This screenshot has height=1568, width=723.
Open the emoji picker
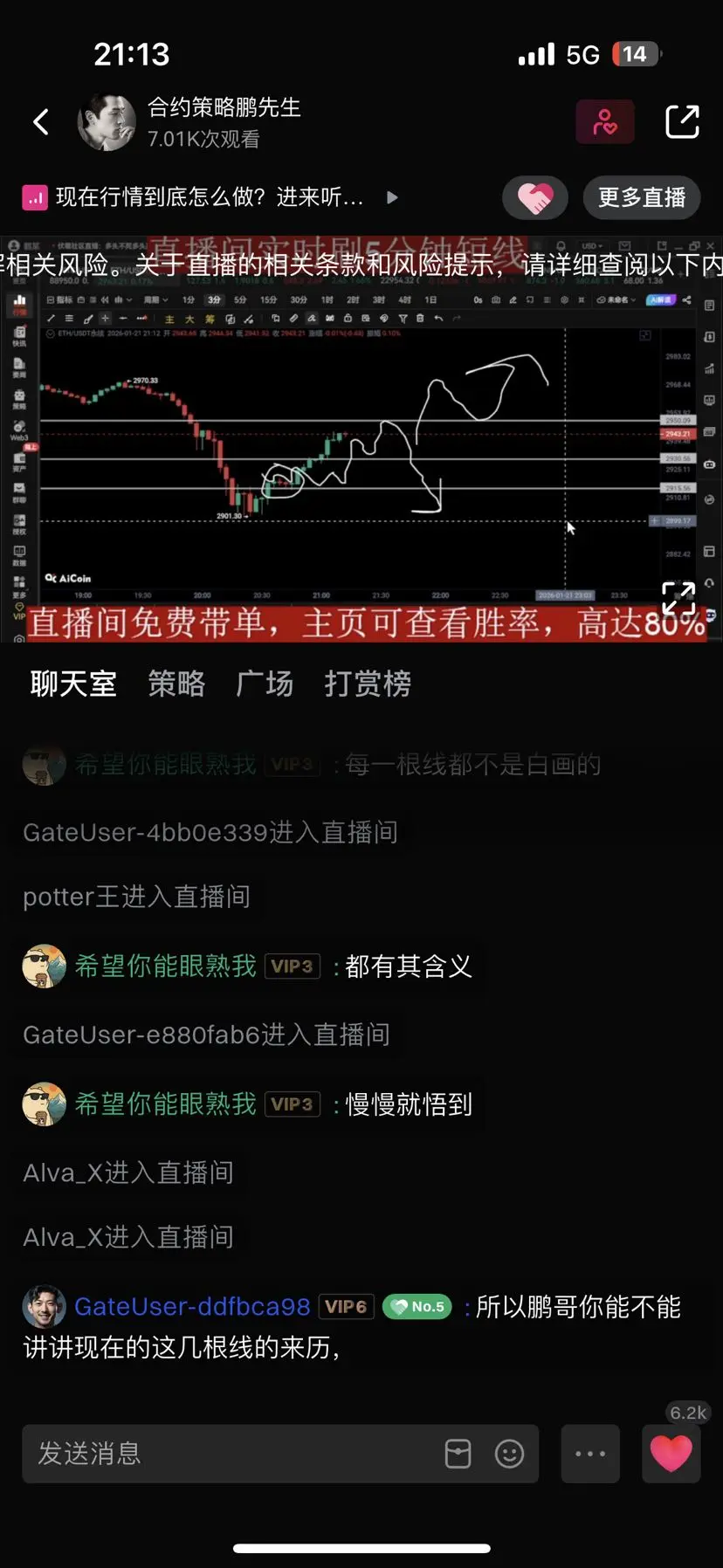click(x=509, y=1454)
